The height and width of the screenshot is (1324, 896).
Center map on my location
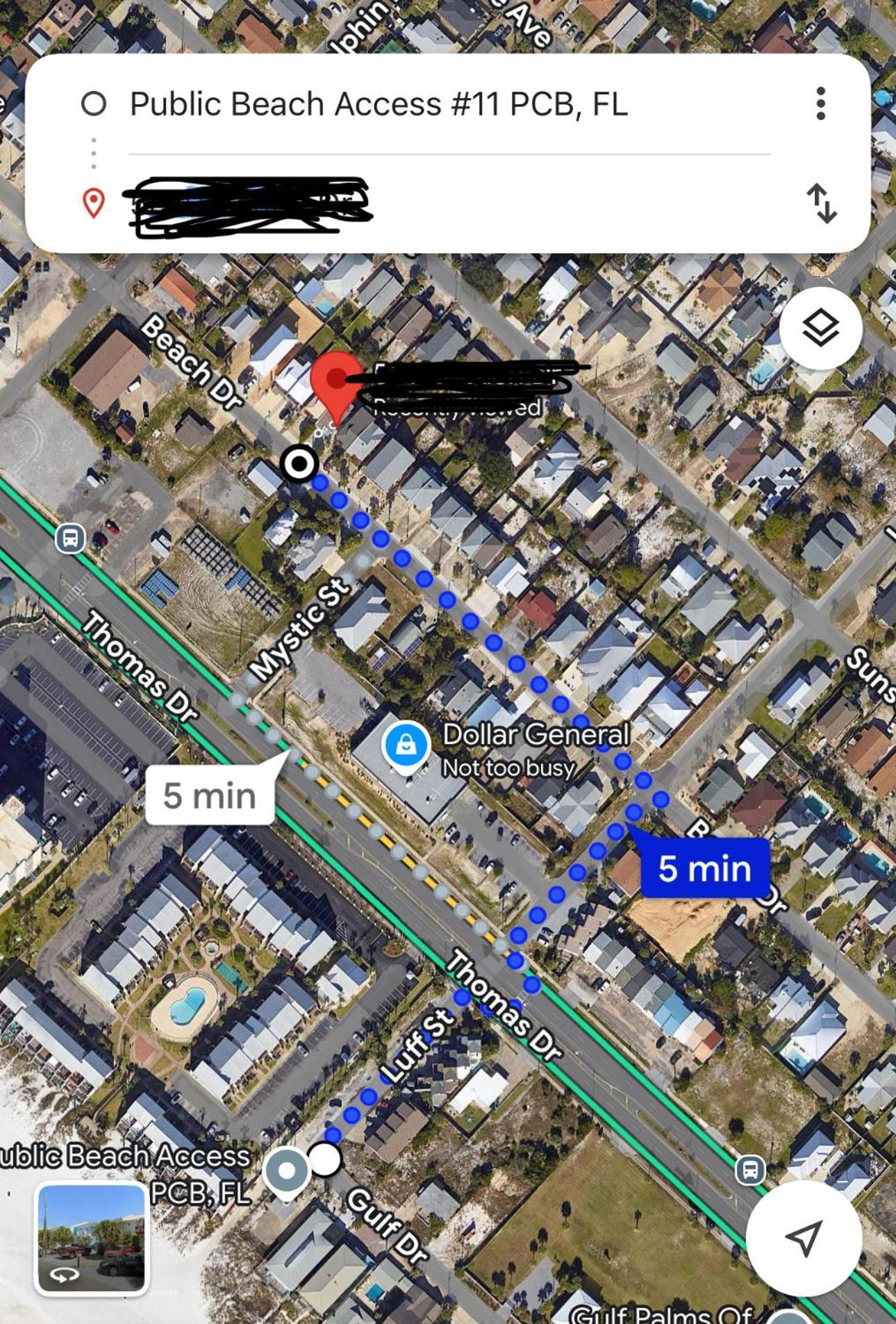coord(804,1237)
